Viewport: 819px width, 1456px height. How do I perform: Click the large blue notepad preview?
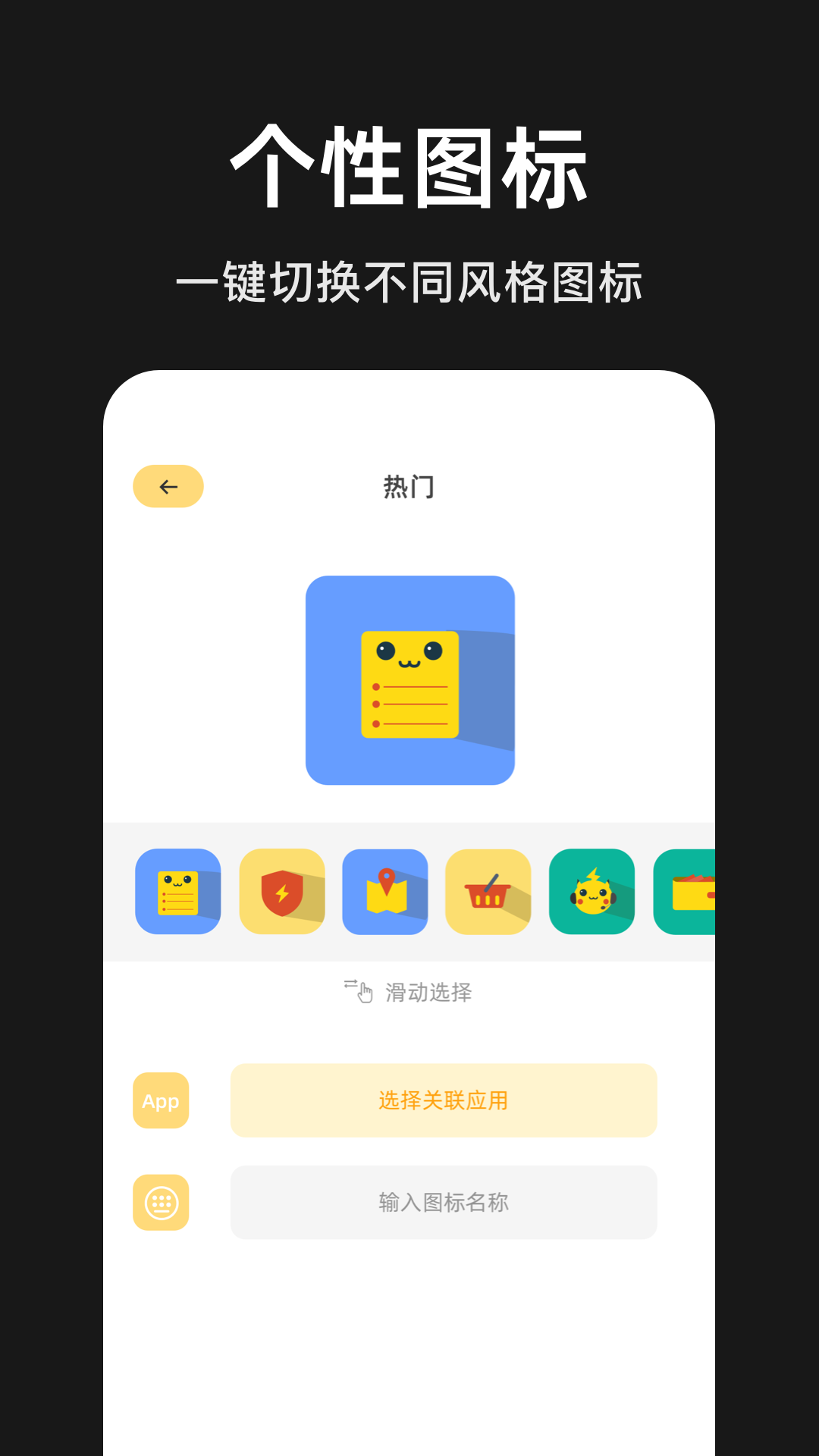coord(409,681)
